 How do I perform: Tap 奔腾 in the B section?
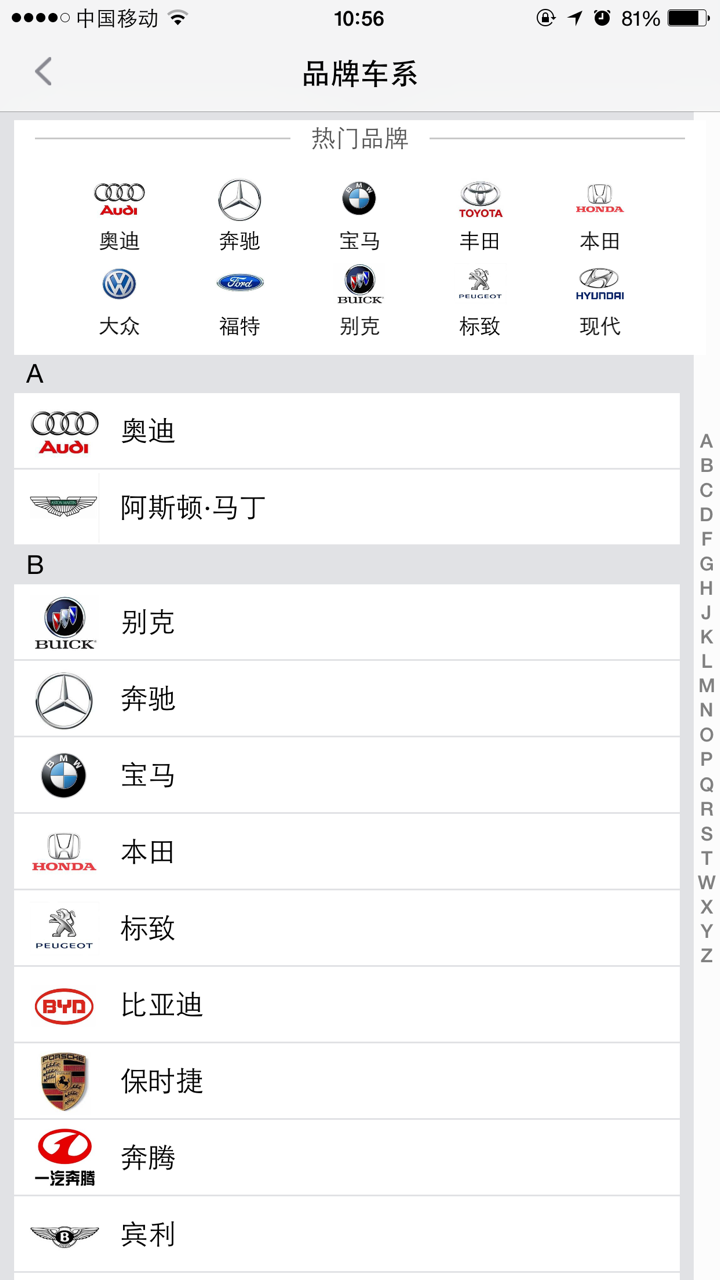coord(300,1157)
